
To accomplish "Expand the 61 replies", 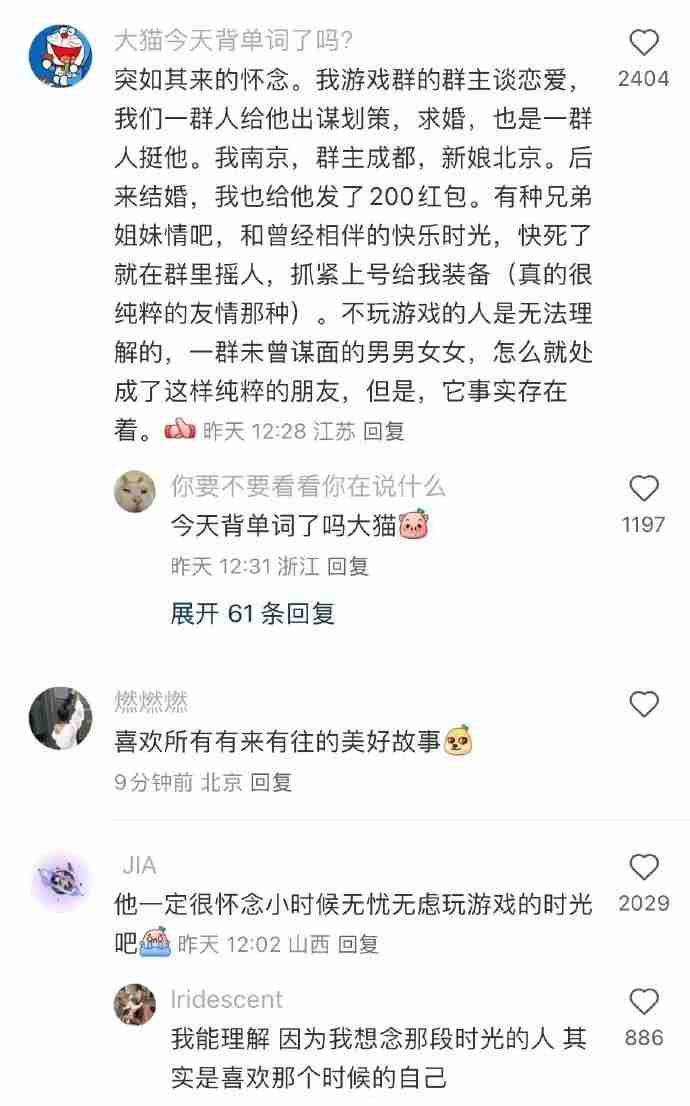I will pyautogui.click(x=252, y=613).
